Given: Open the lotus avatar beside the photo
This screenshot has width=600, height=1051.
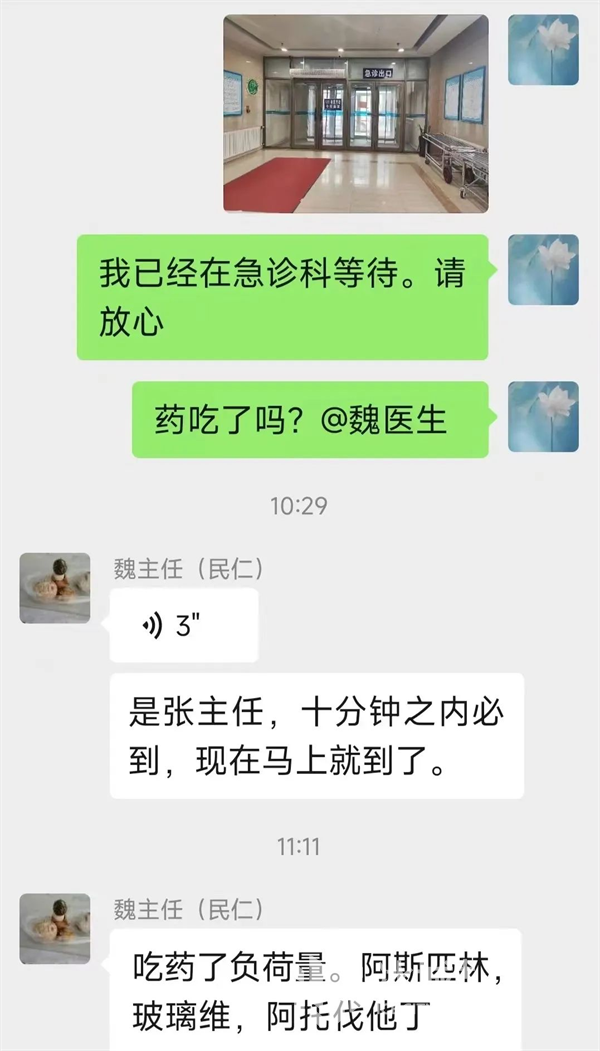Looking at the screenshot, I should pos(543,50).
